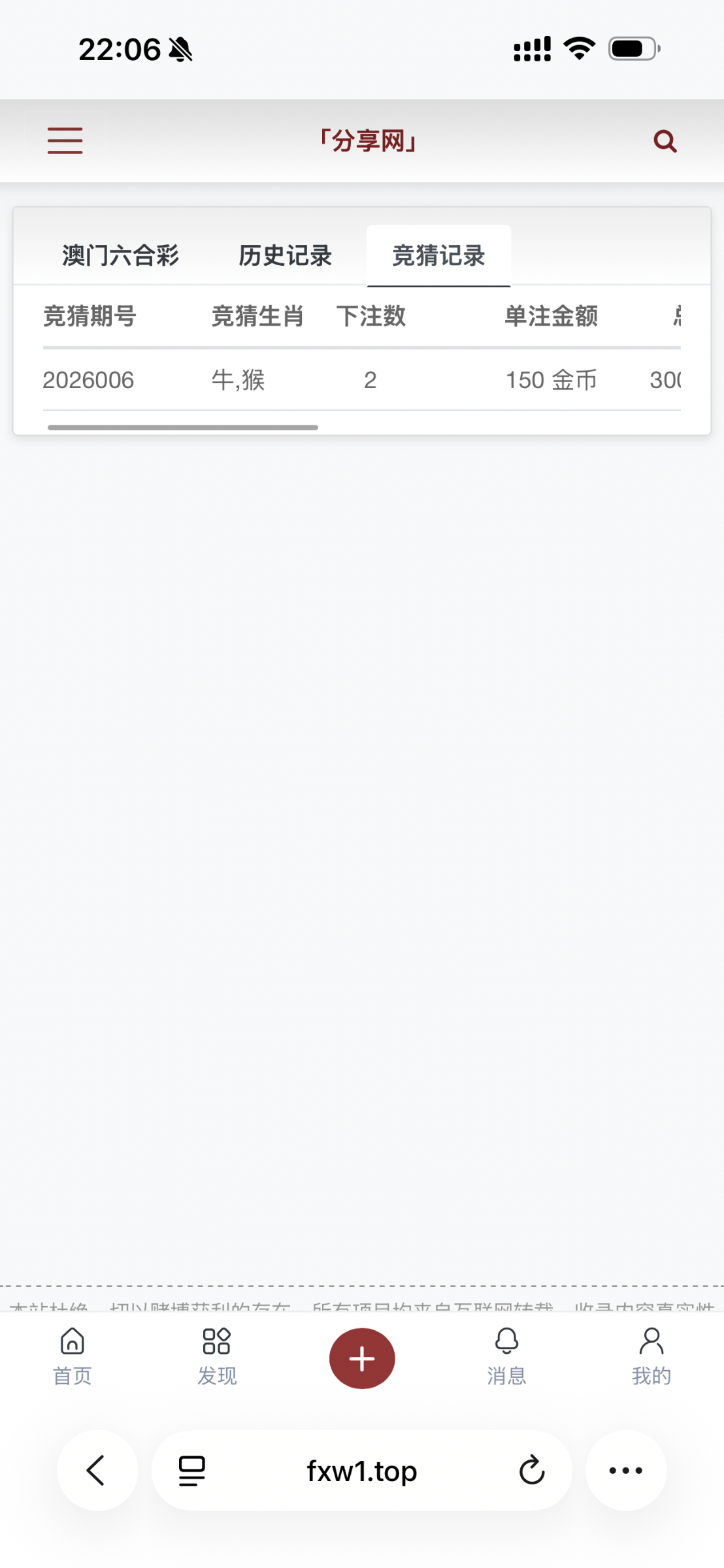This screenshot has width=724, height=1568.
Task: Switch to the 澳门六合彩 tab
Action: [x=120, y=255]
